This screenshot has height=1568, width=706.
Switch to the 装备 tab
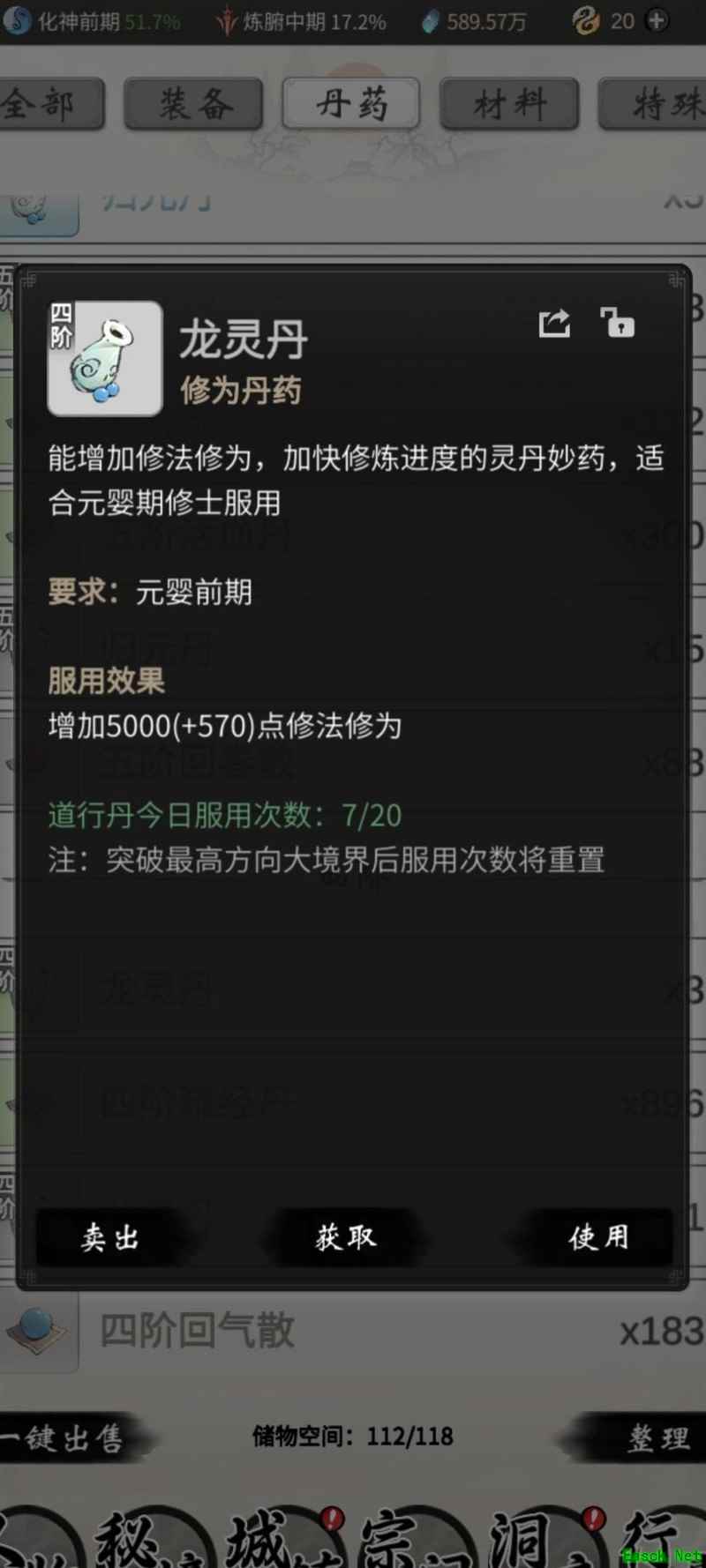coord(194,104)
